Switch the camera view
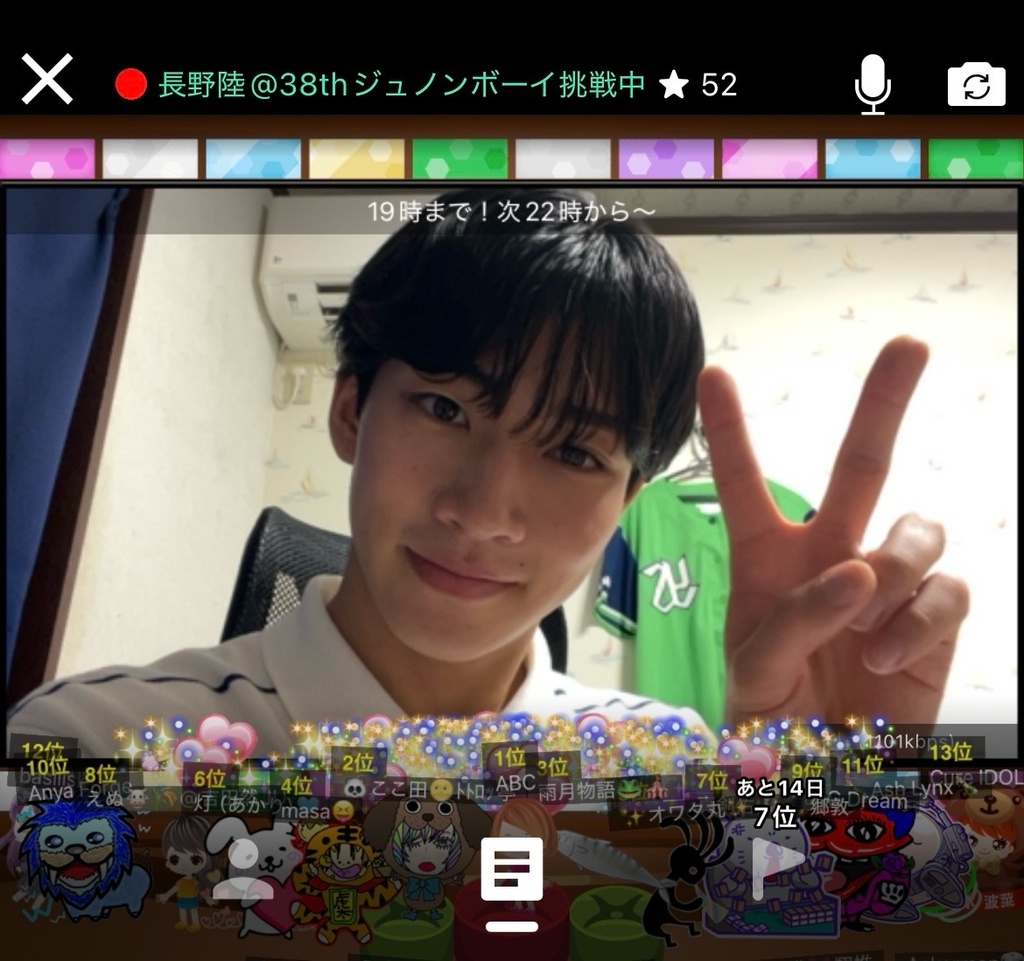 pyautogui.click(x=975, y=85)
